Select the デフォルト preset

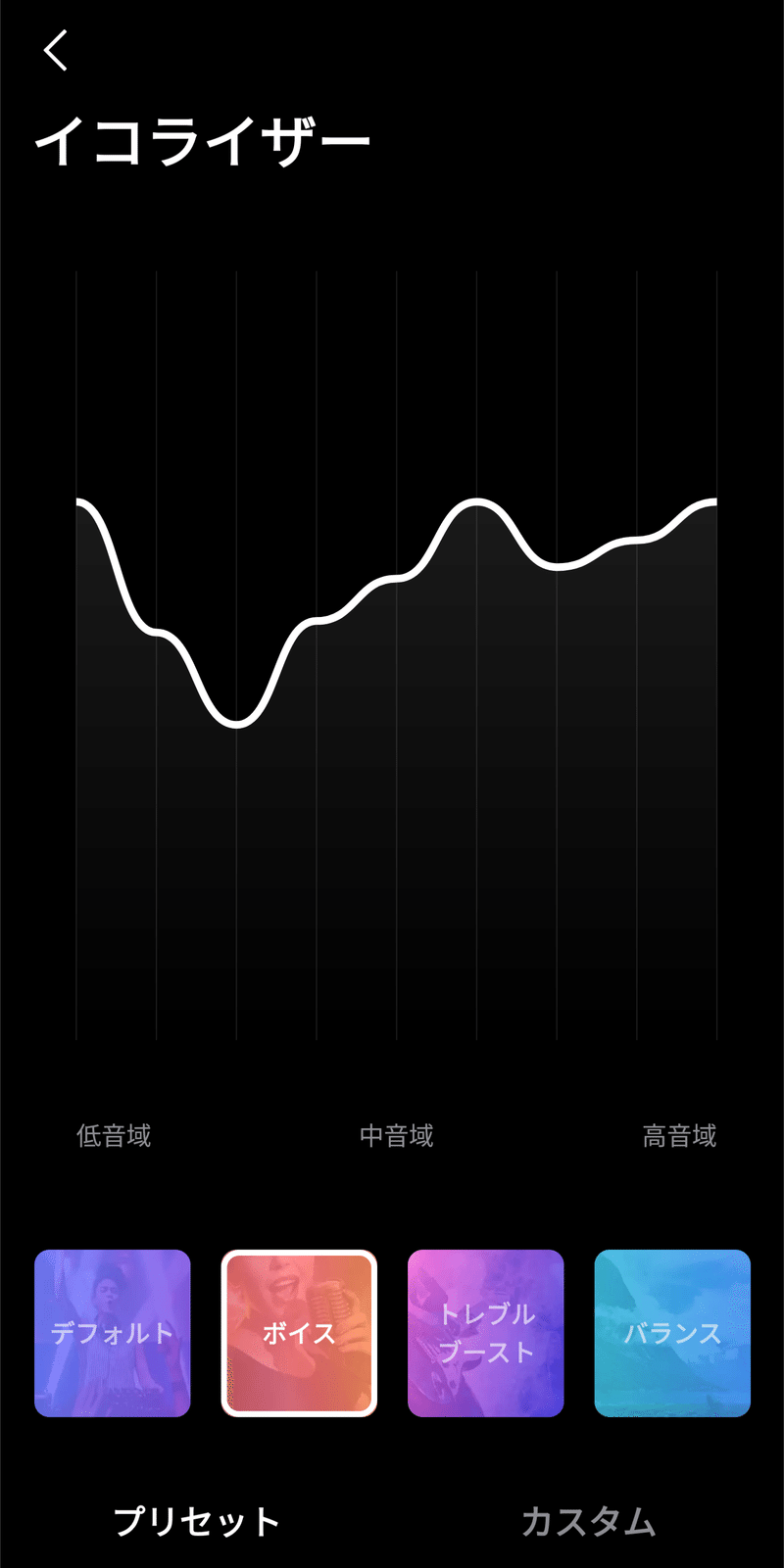click(113, 1333)
